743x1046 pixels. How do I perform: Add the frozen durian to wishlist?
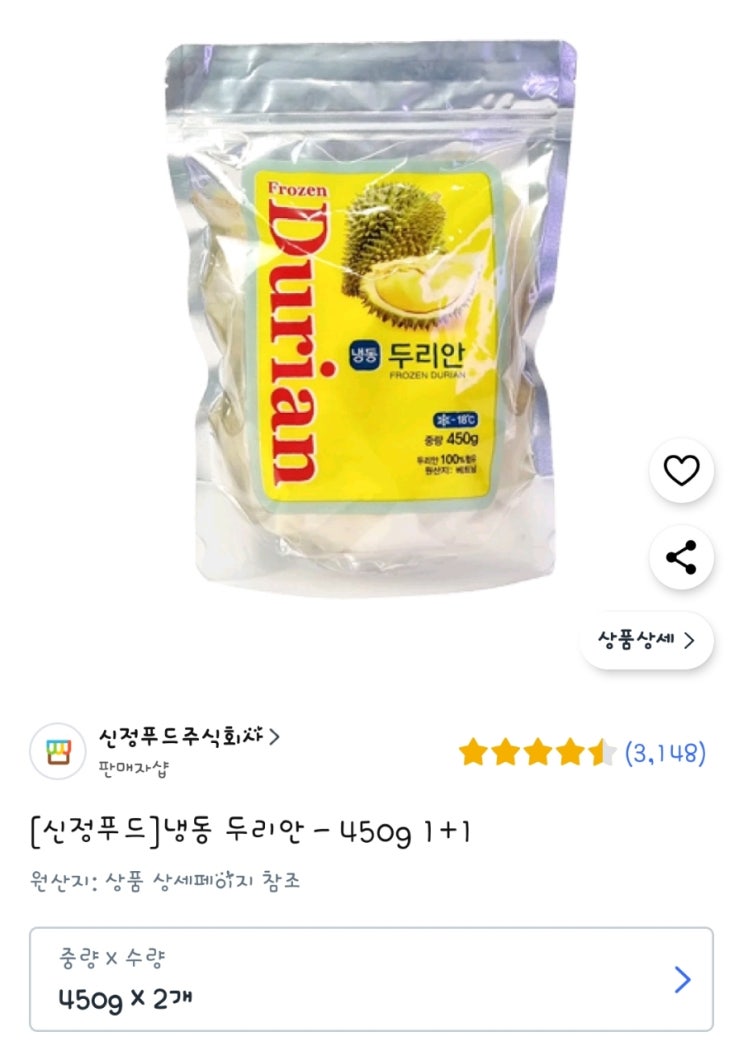pos(681,470)
